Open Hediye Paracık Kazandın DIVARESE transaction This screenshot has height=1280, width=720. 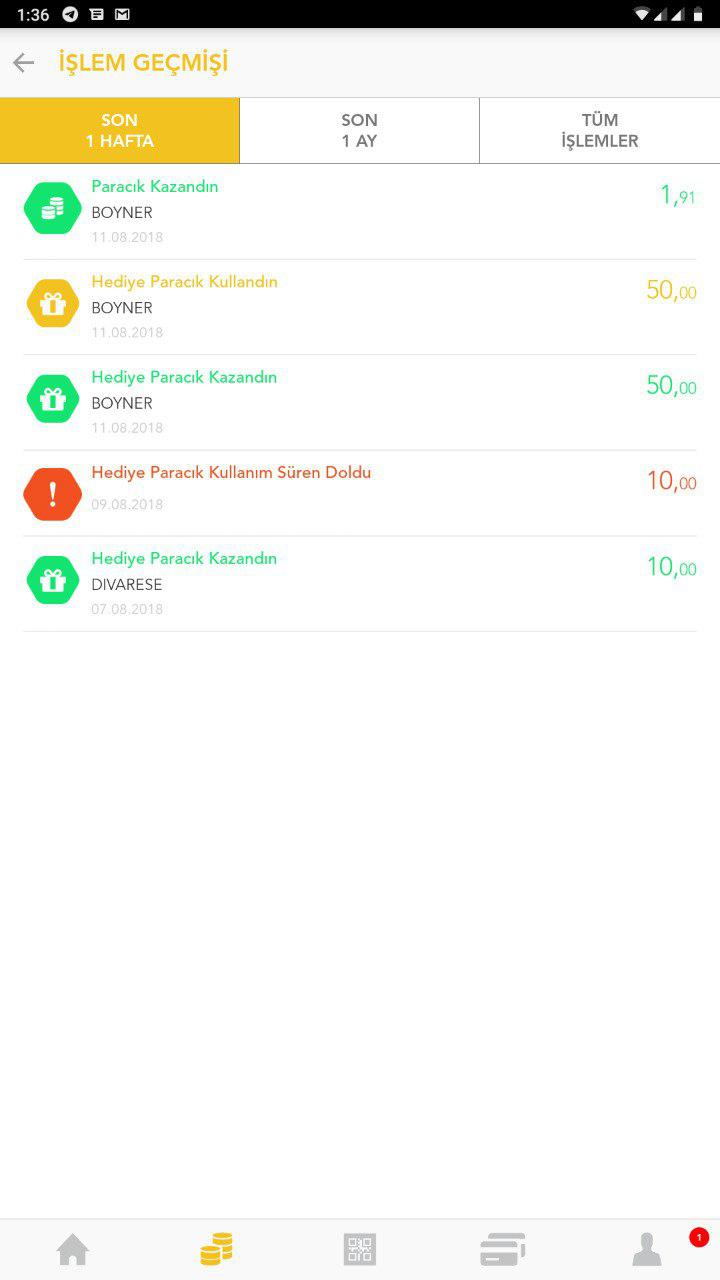pos(359,583)
